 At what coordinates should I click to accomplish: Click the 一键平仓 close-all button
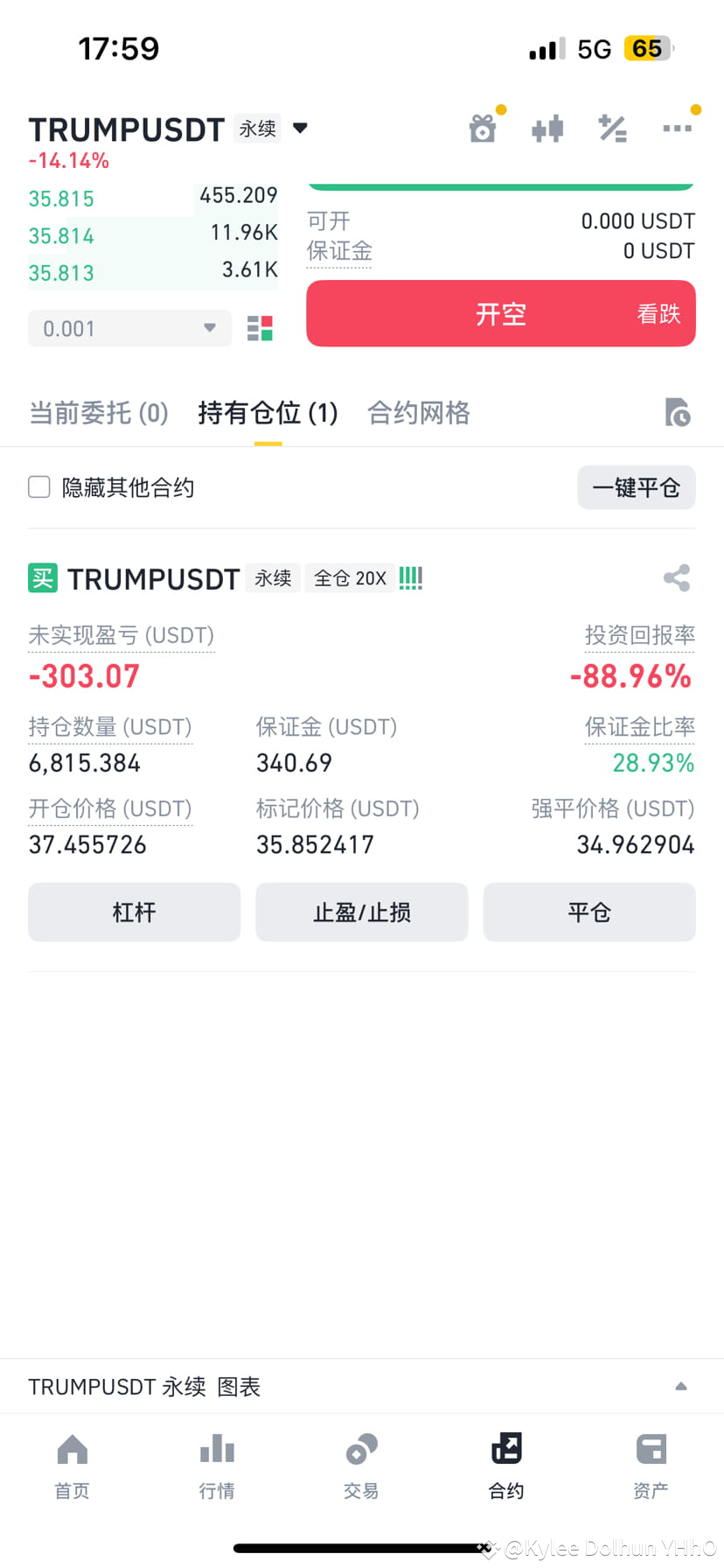(x=636, y=487)
